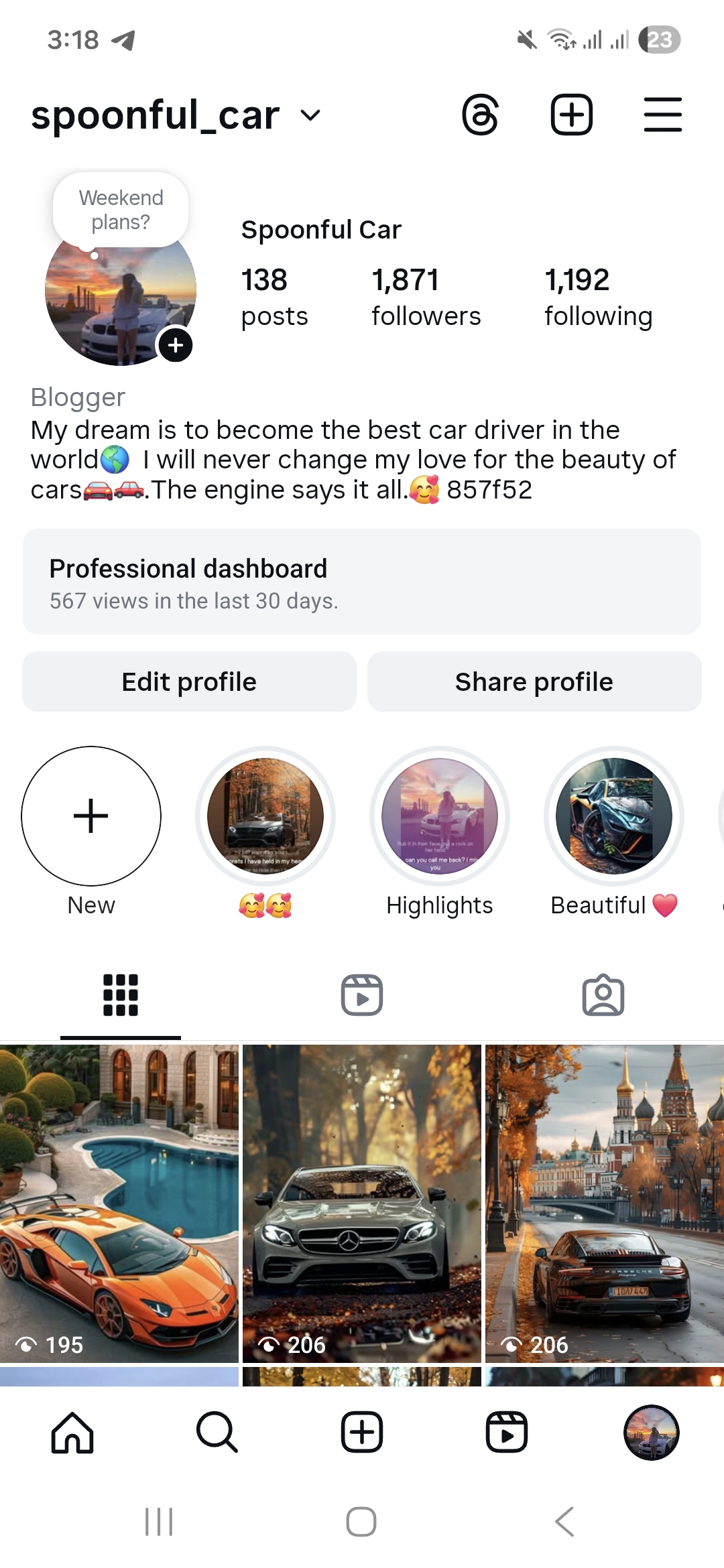Tap the system back button
Image resolution: width=724 pixels, height=1568 pixels.
564,1521
